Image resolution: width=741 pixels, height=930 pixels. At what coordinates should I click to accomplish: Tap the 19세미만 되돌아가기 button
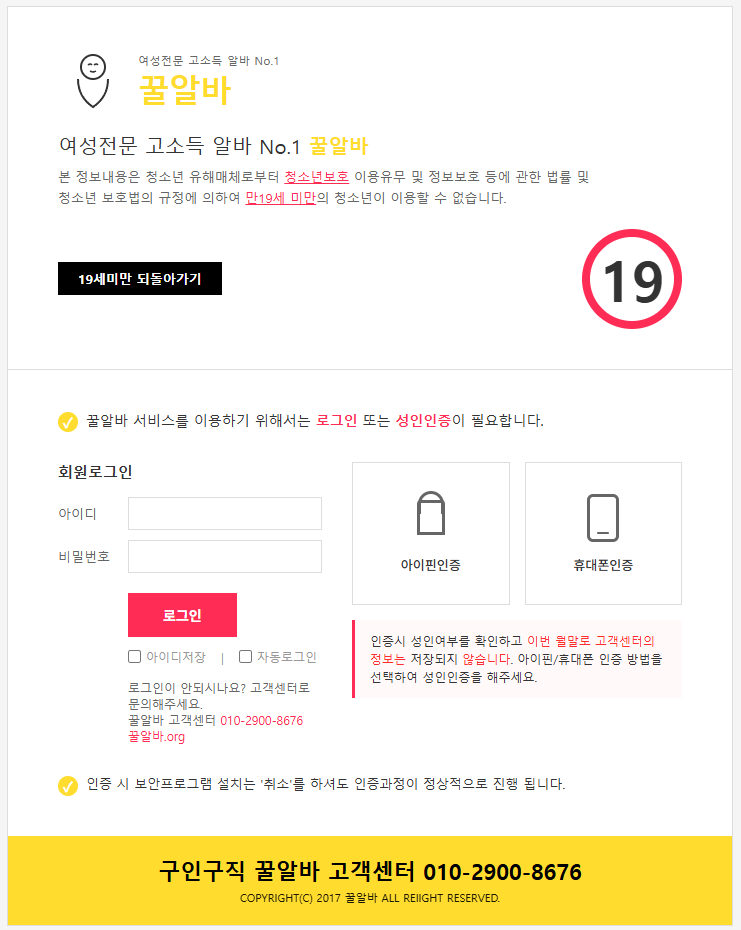coord(140,279)
